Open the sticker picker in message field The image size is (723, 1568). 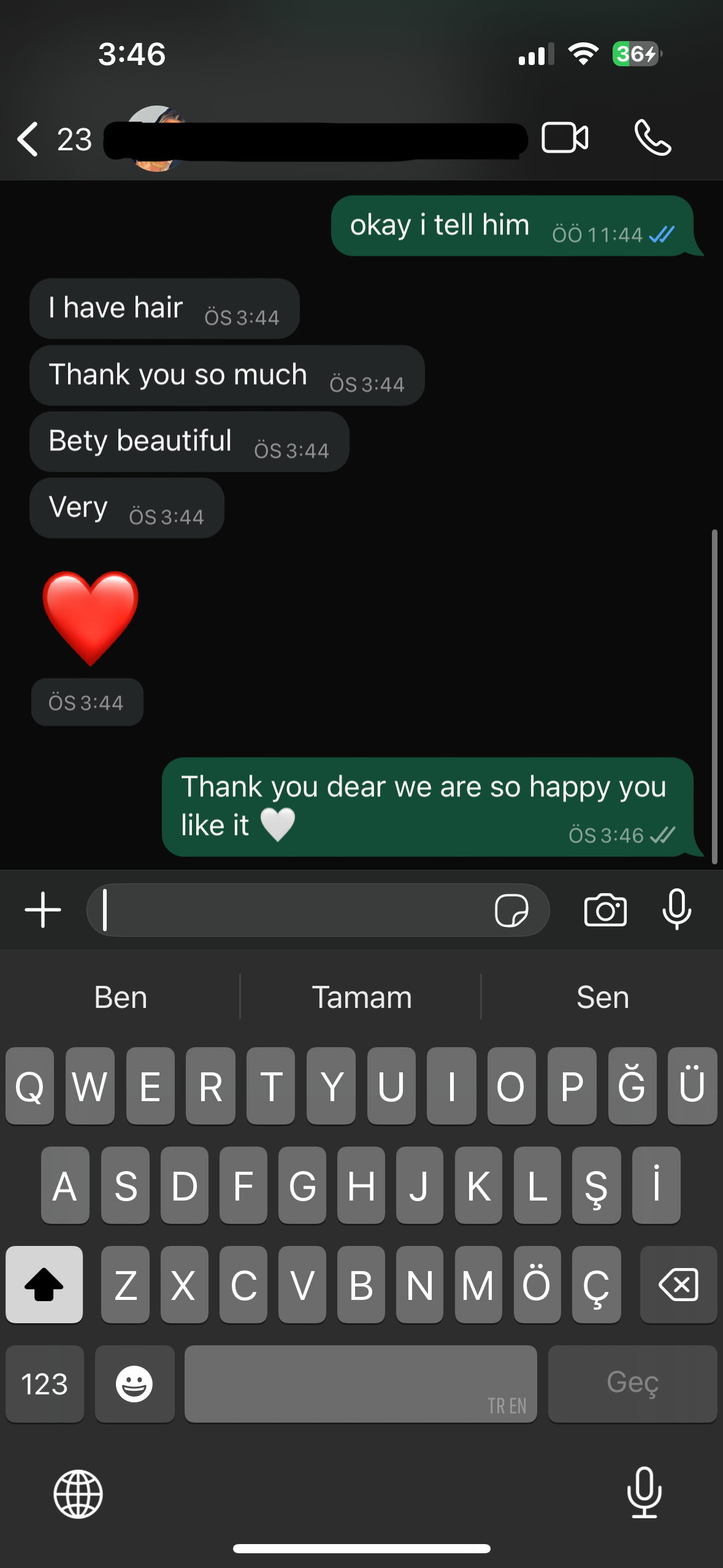(511, 910)
